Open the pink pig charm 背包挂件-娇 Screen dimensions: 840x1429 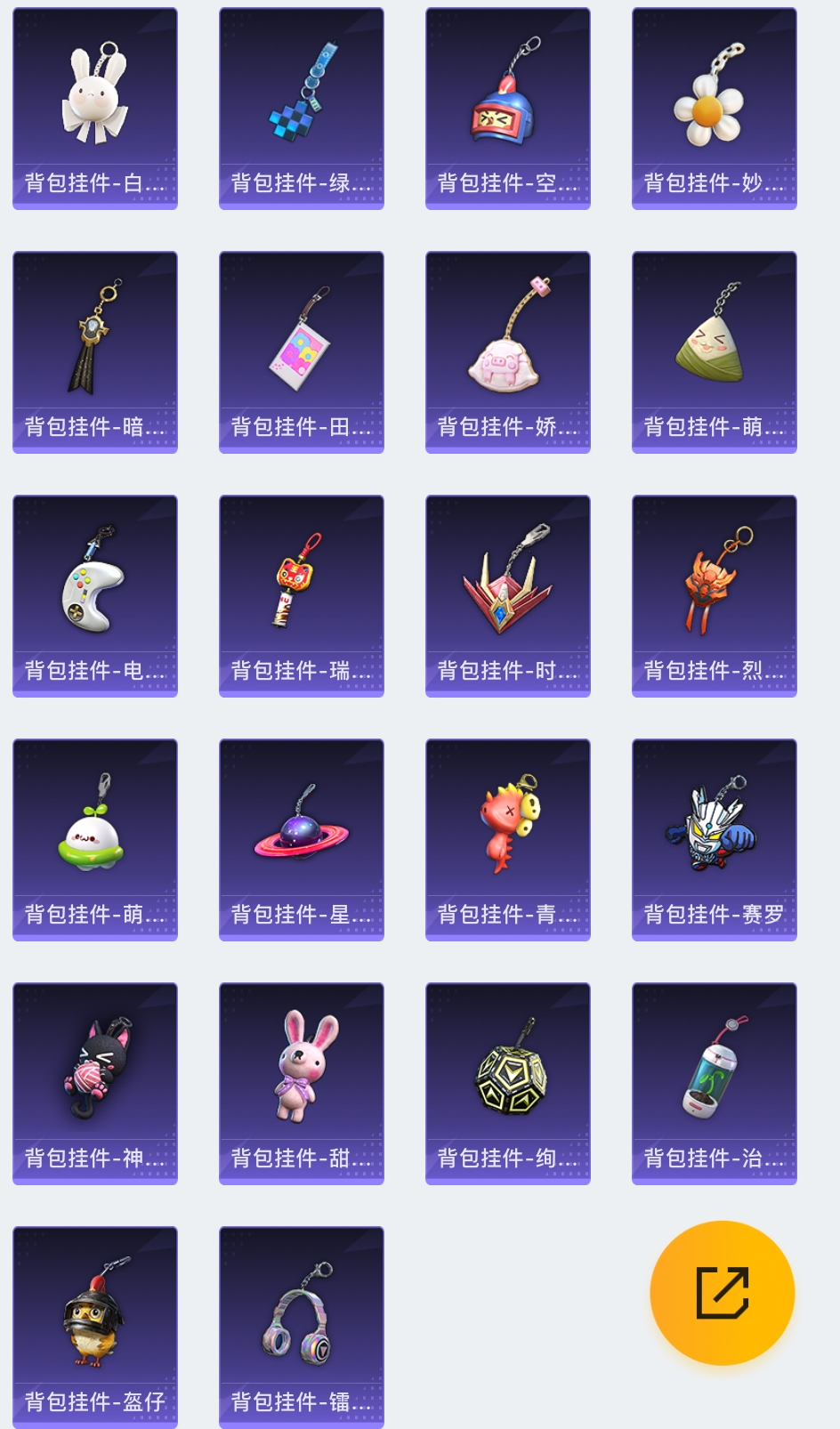point(508,352)
